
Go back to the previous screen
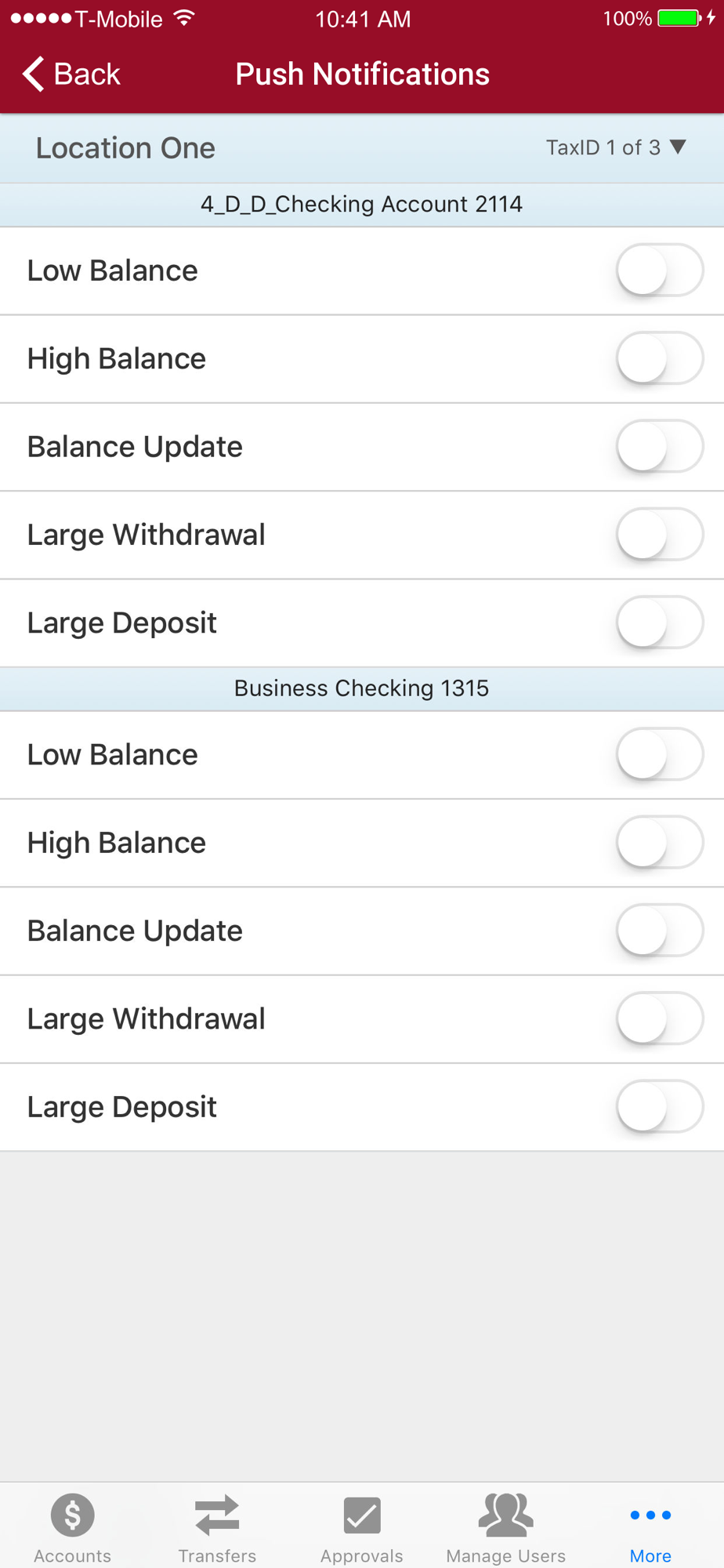[x=71, y=74]
